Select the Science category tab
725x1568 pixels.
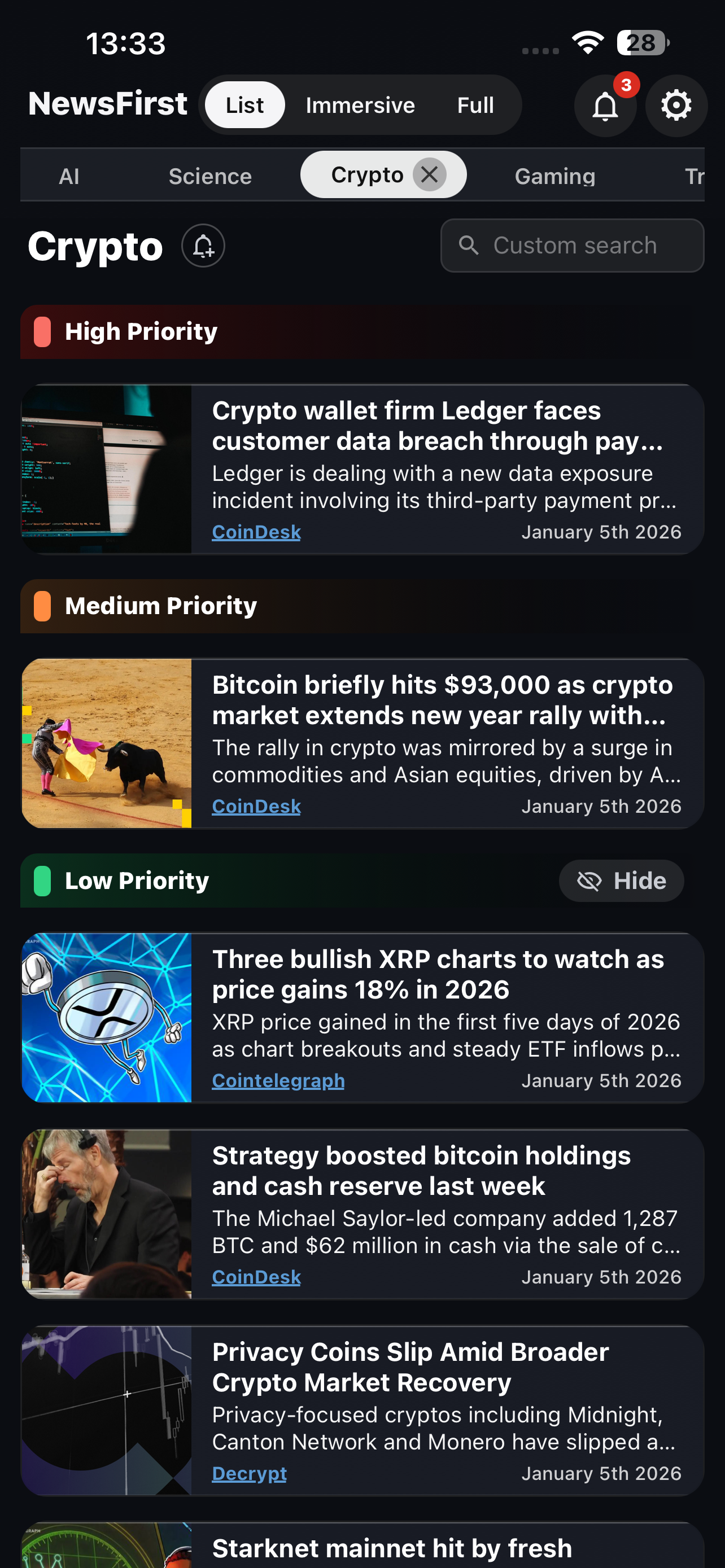tap(210, 176)
